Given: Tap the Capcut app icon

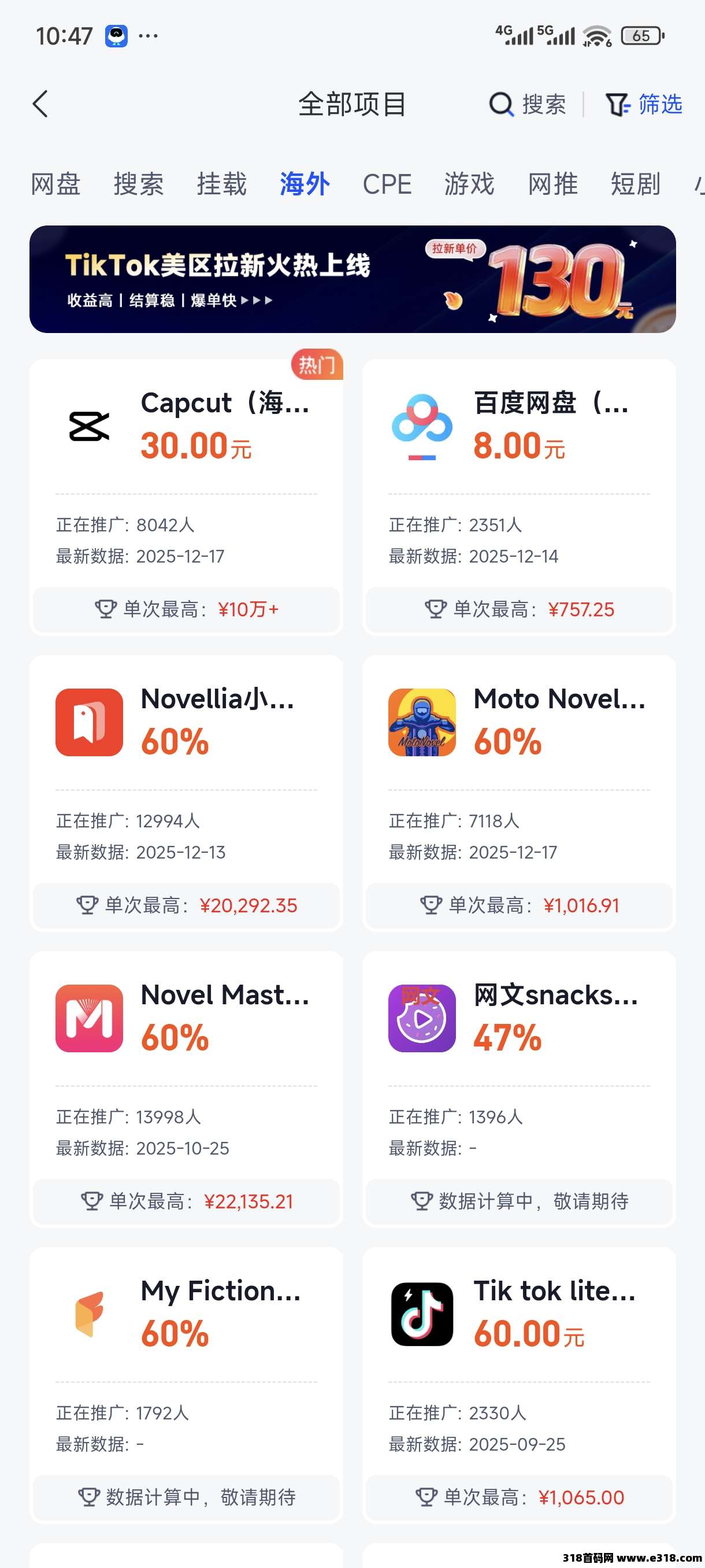Looking at the screenshot, I should [x=88, y=425].
